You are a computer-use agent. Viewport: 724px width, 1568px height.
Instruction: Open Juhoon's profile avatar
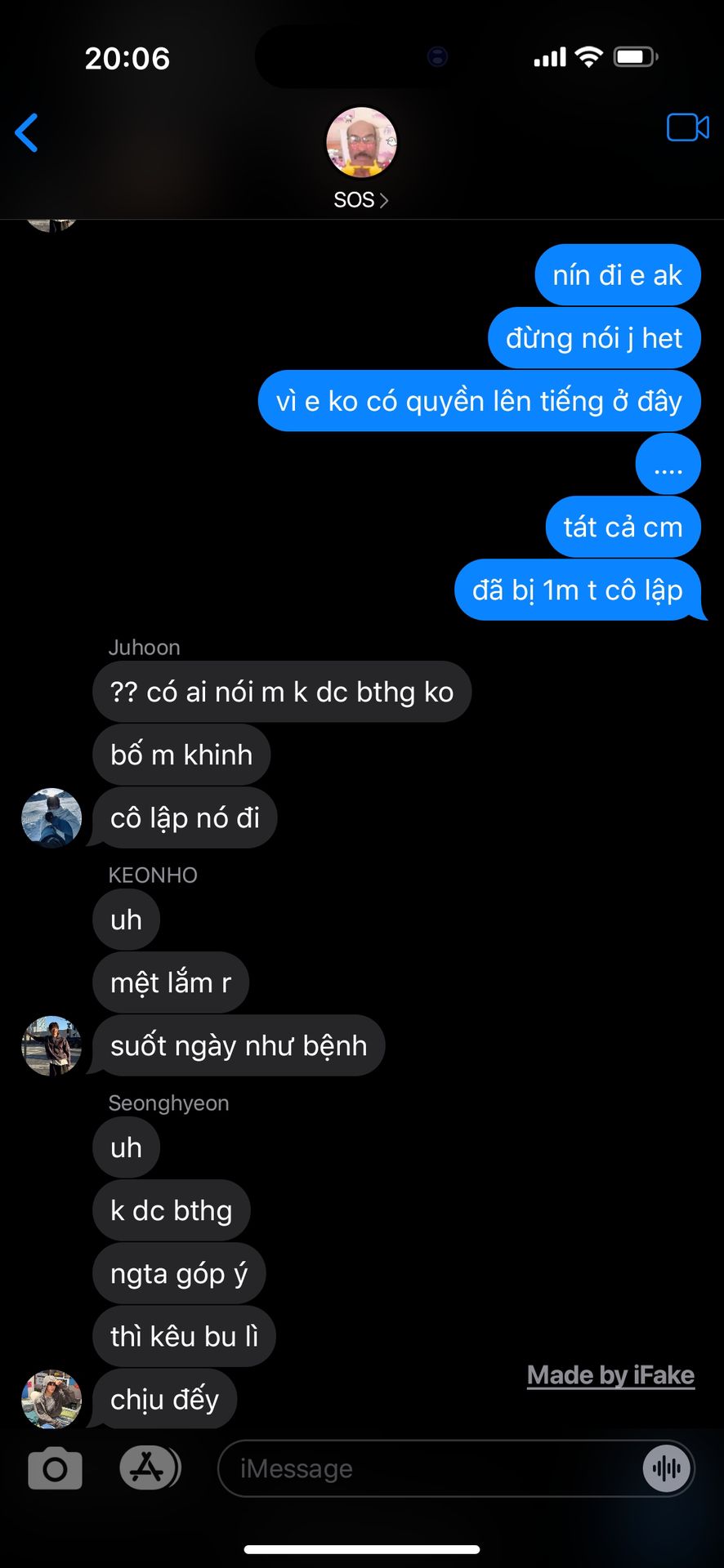coord(51,817)
